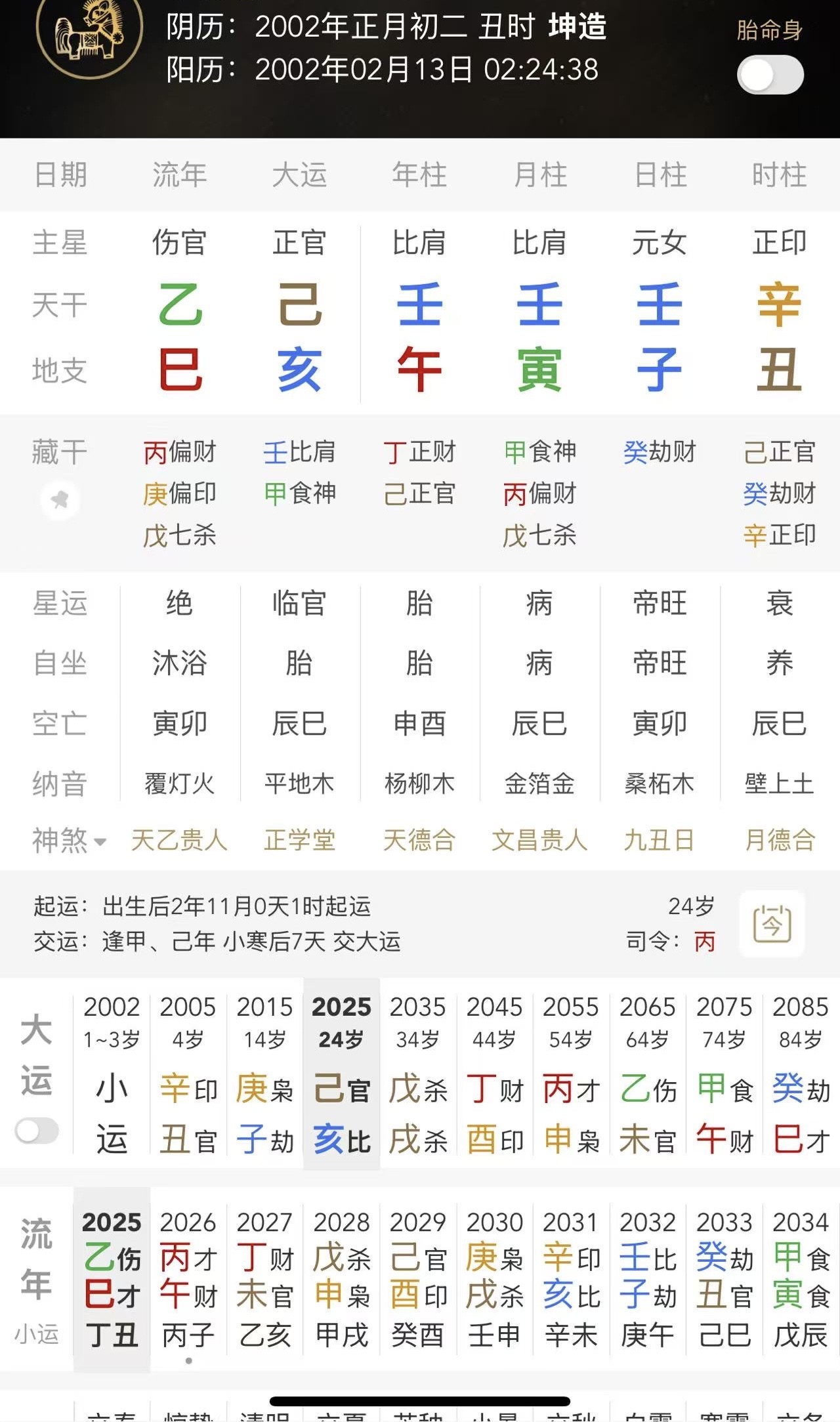Tap the pin icon under 藏干
The width and height of the screenshot is (840, 1422).
60,500
